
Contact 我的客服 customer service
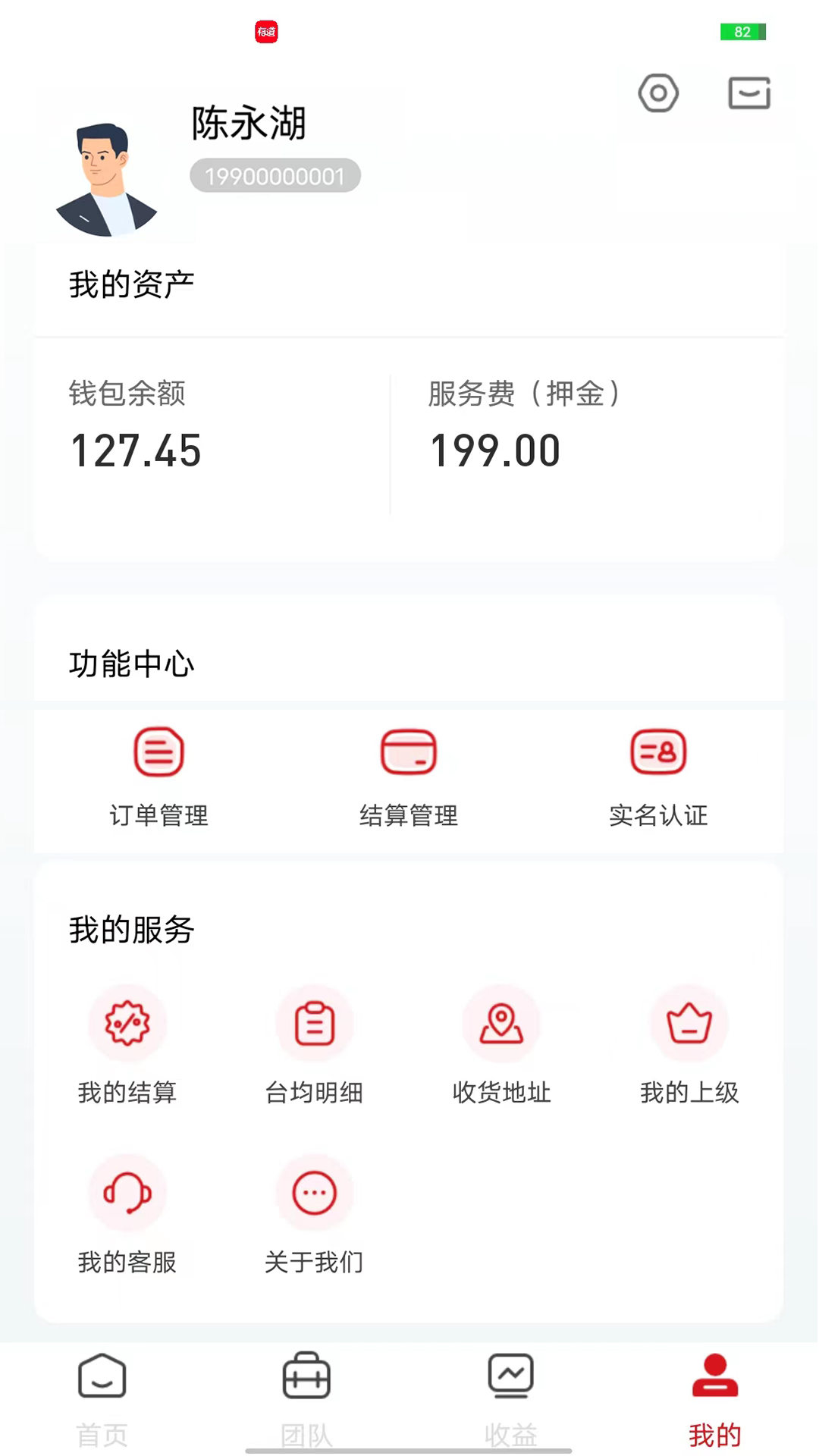[127, 1213]
